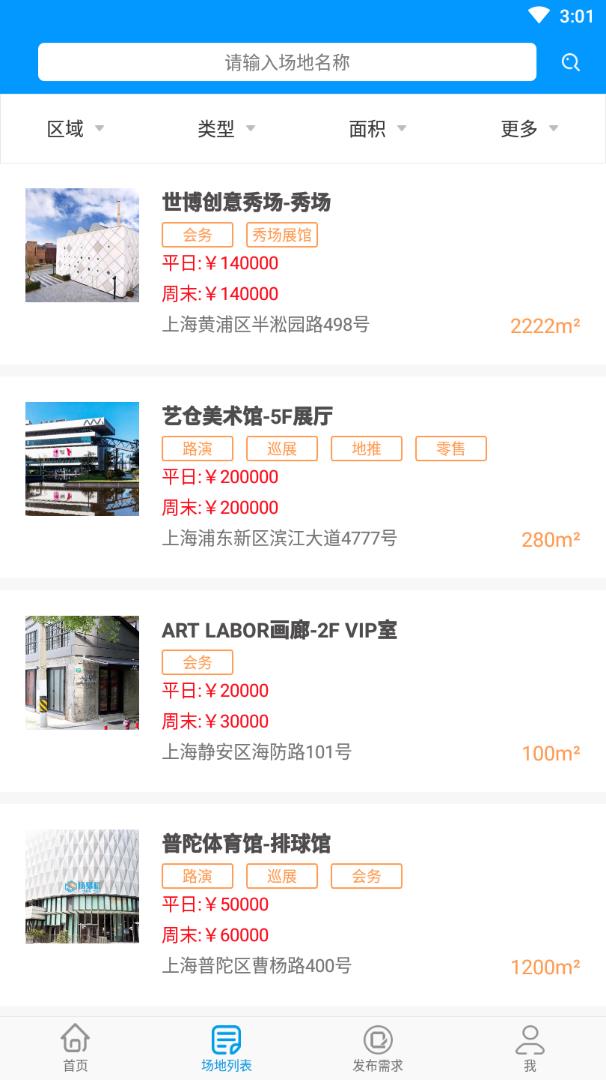
Task: Expand the 面积 filter dropdown
Action: (377, 128)
